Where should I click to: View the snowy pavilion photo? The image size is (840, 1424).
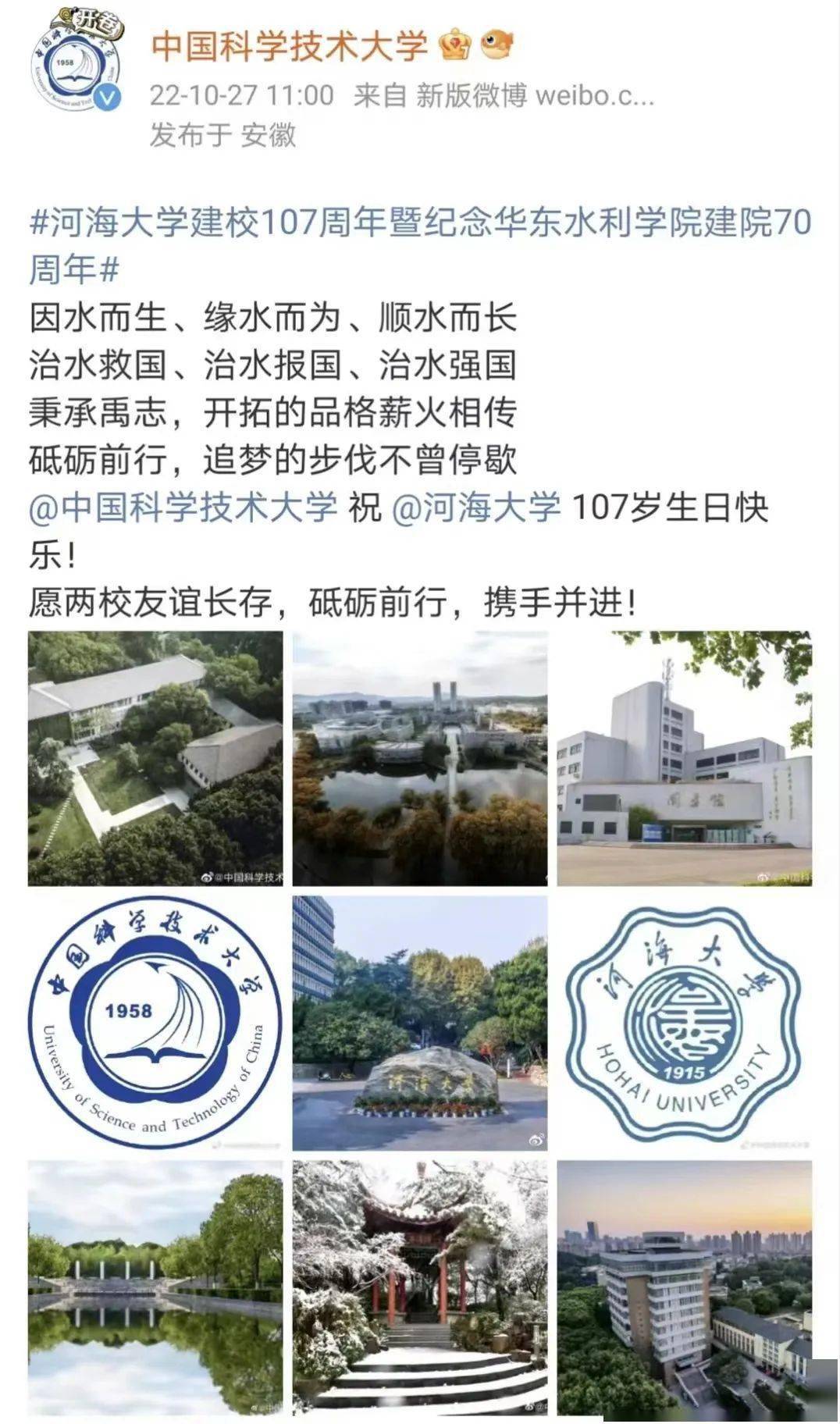click(420, 1287)
